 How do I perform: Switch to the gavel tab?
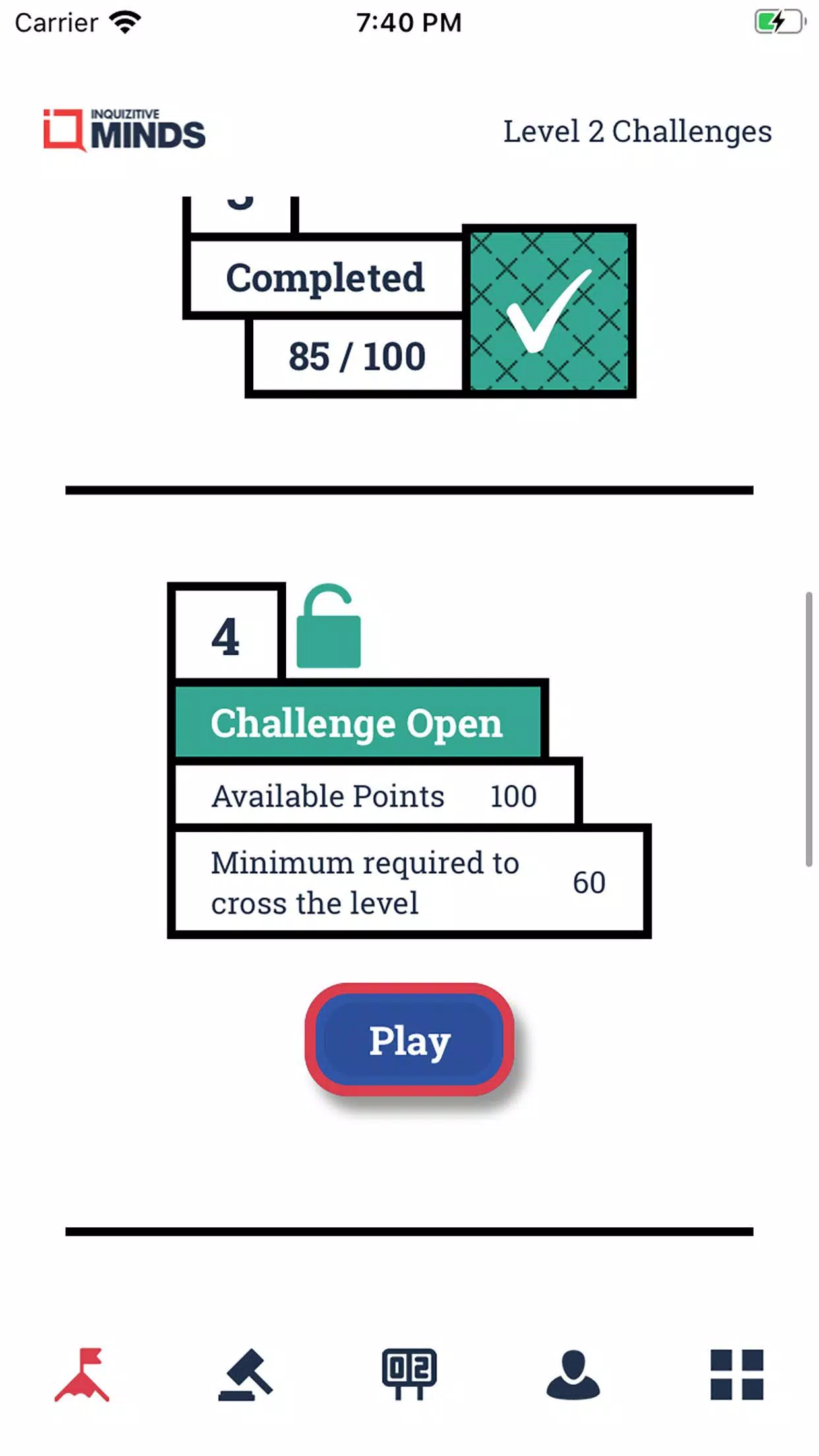pyautogui.click(x=245, y=1374)
